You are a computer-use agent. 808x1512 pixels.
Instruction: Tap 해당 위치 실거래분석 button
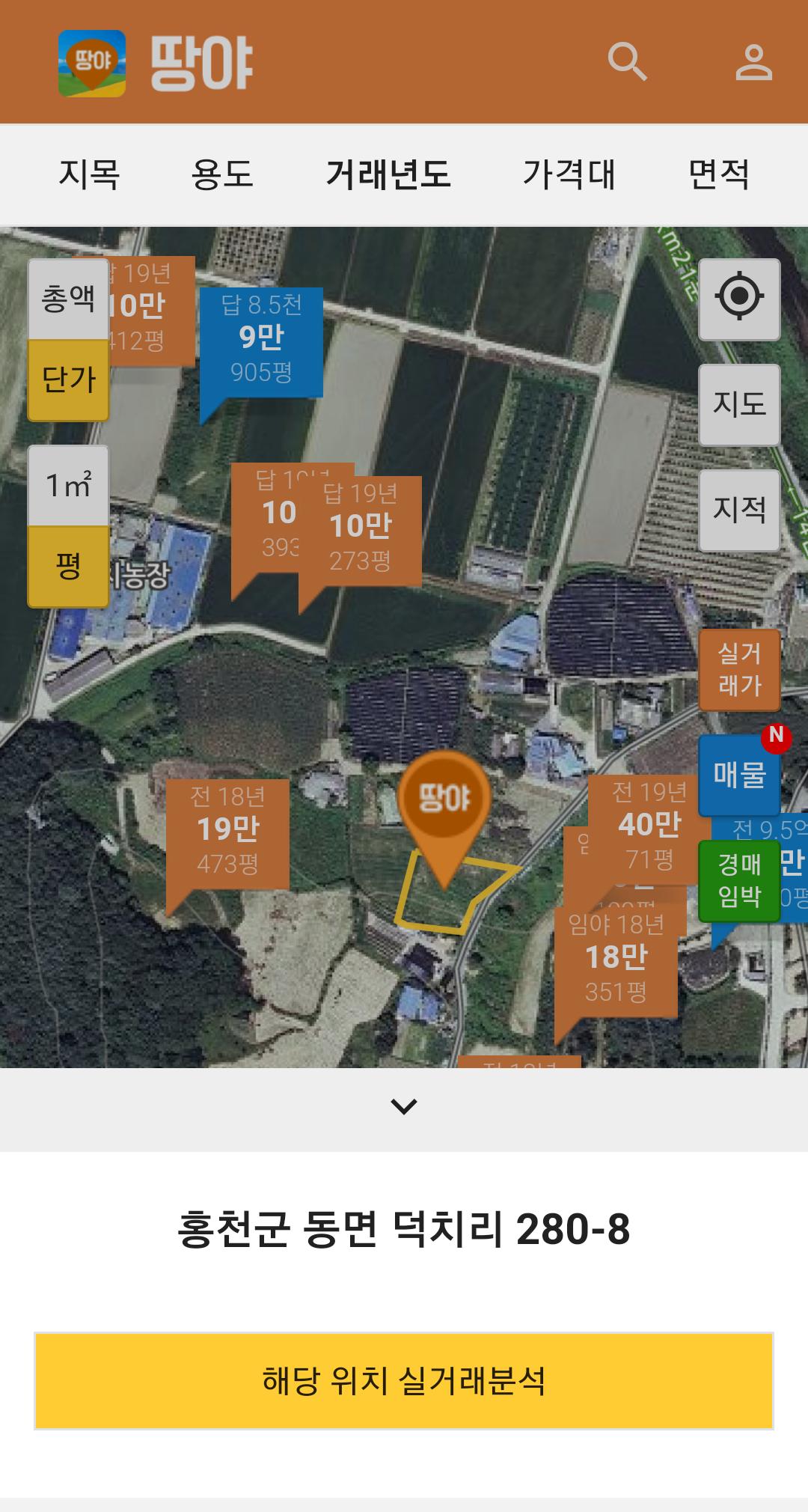[404, 1381]
